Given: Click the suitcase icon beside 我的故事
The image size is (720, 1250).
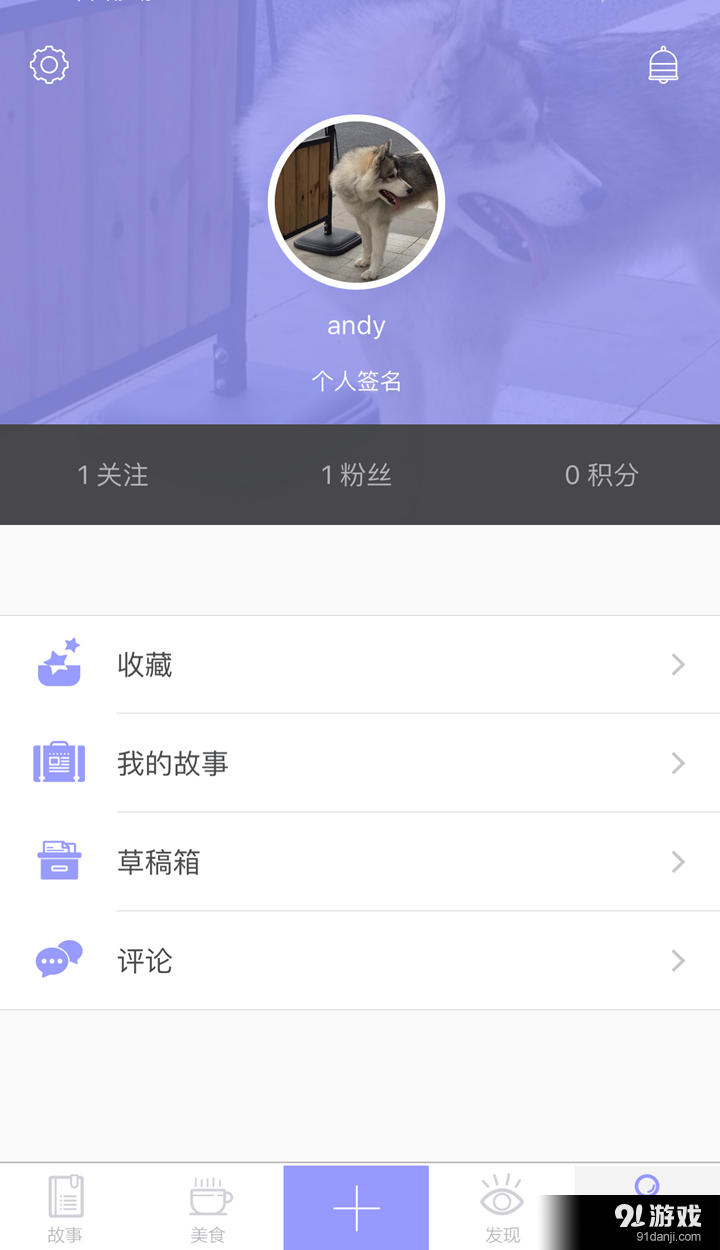Looking at the screenshot, I should 59,762.
